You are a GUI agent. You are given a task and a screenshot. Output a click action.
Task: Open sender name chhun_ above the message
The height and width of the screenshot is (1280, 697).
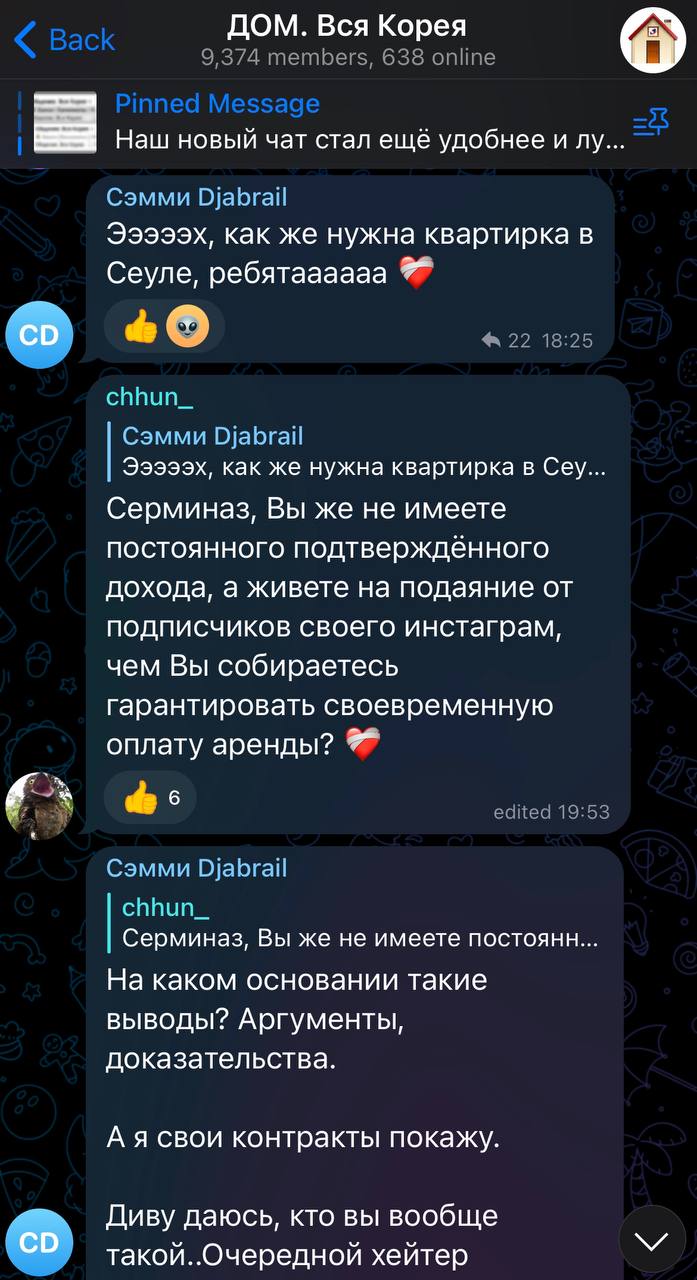pyautogui.click(x=150, y=396)
